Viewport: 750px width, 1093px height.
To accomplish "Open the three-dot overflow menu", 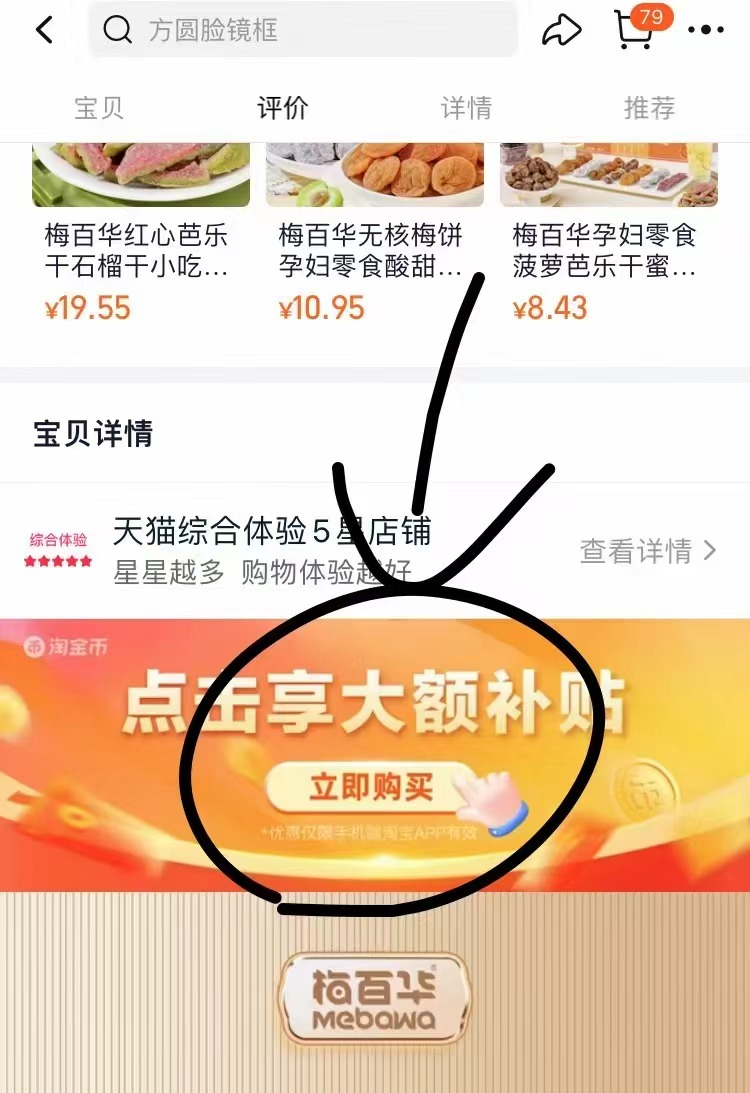I will [x=706, y=30].
